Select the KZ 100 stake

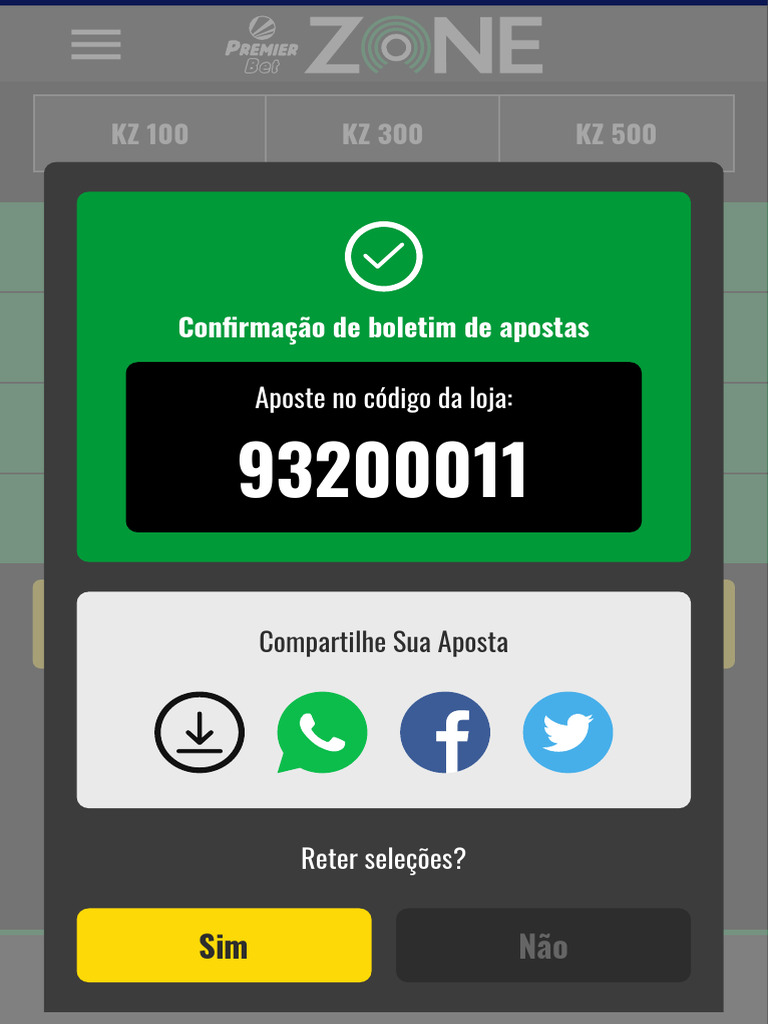(150, 134)
